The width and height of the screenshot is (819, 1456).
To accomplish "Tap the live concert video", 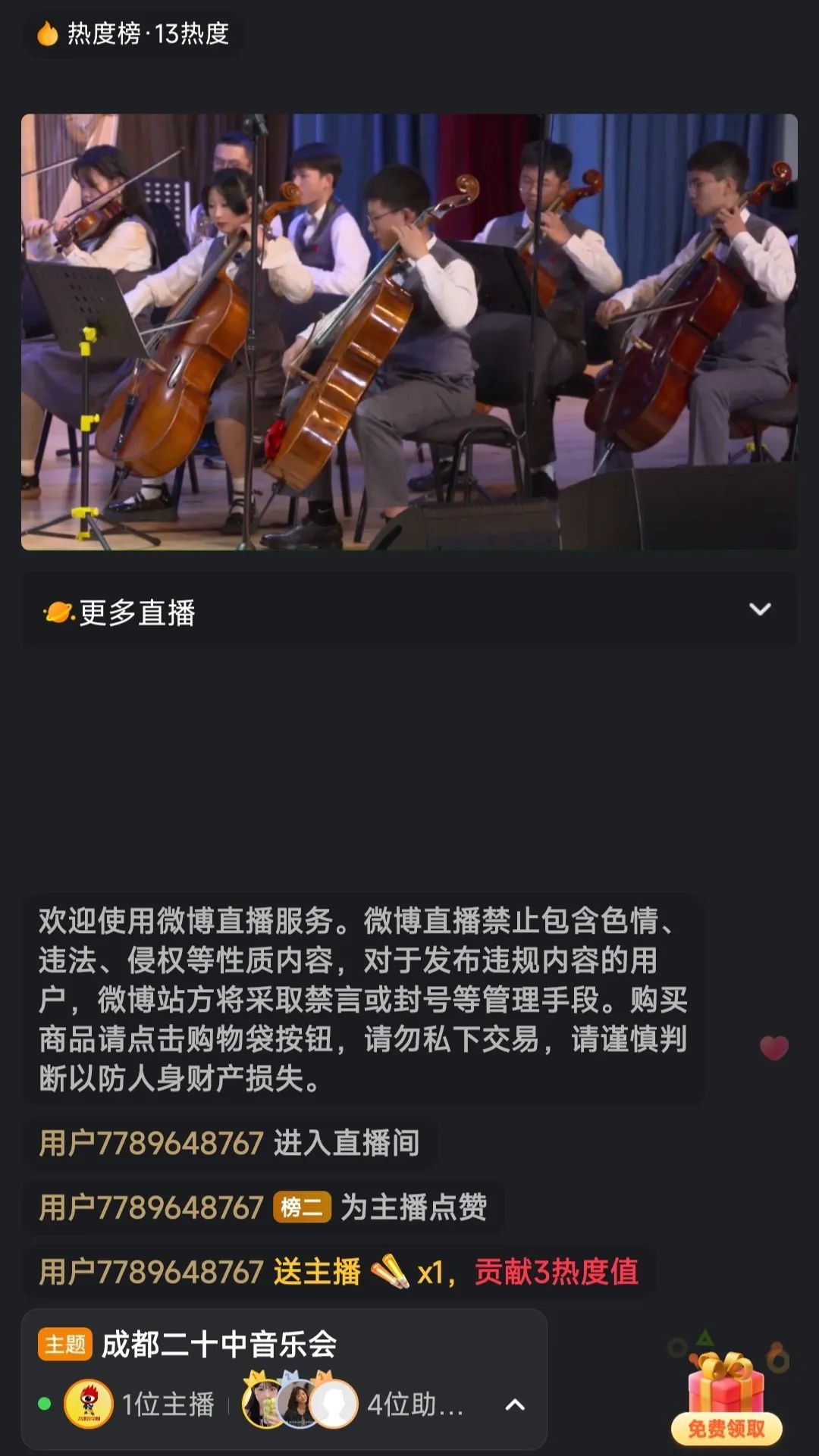I will pyautogui.click(x=409, y=331).
